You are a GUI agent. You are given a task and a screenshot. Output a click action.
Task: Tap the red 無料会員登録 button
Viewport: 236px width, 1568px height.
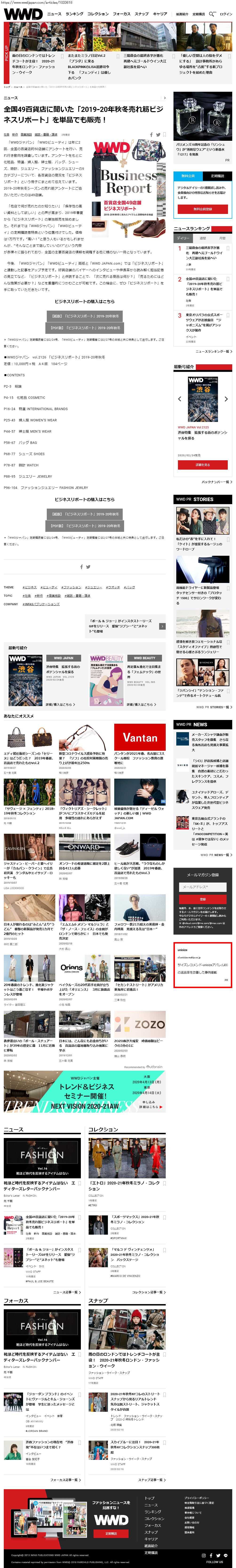[202, 209]
